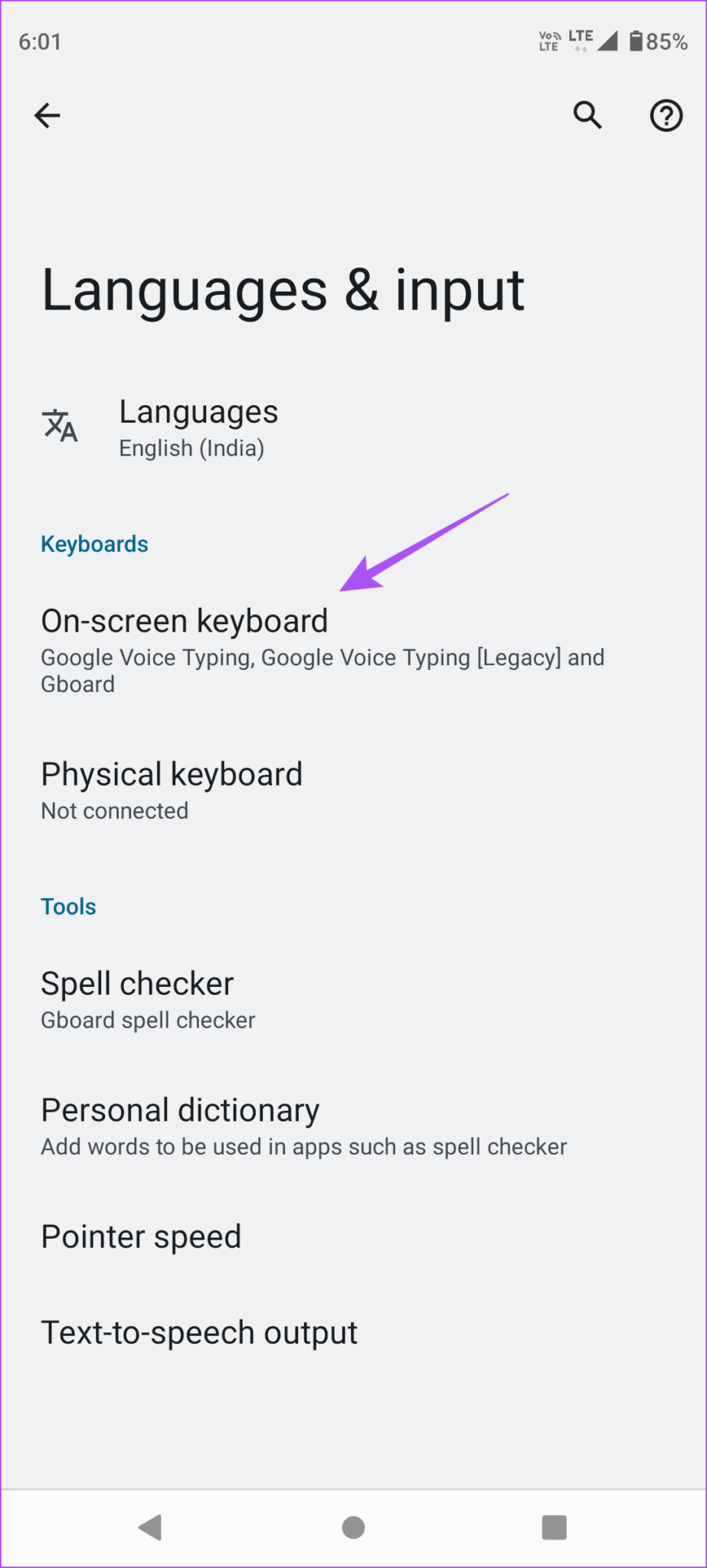Image resolution: width=707 pixels, height=1568 pixels.
Task: Tap the Android home navigation button
Action: coord(352,1527)
